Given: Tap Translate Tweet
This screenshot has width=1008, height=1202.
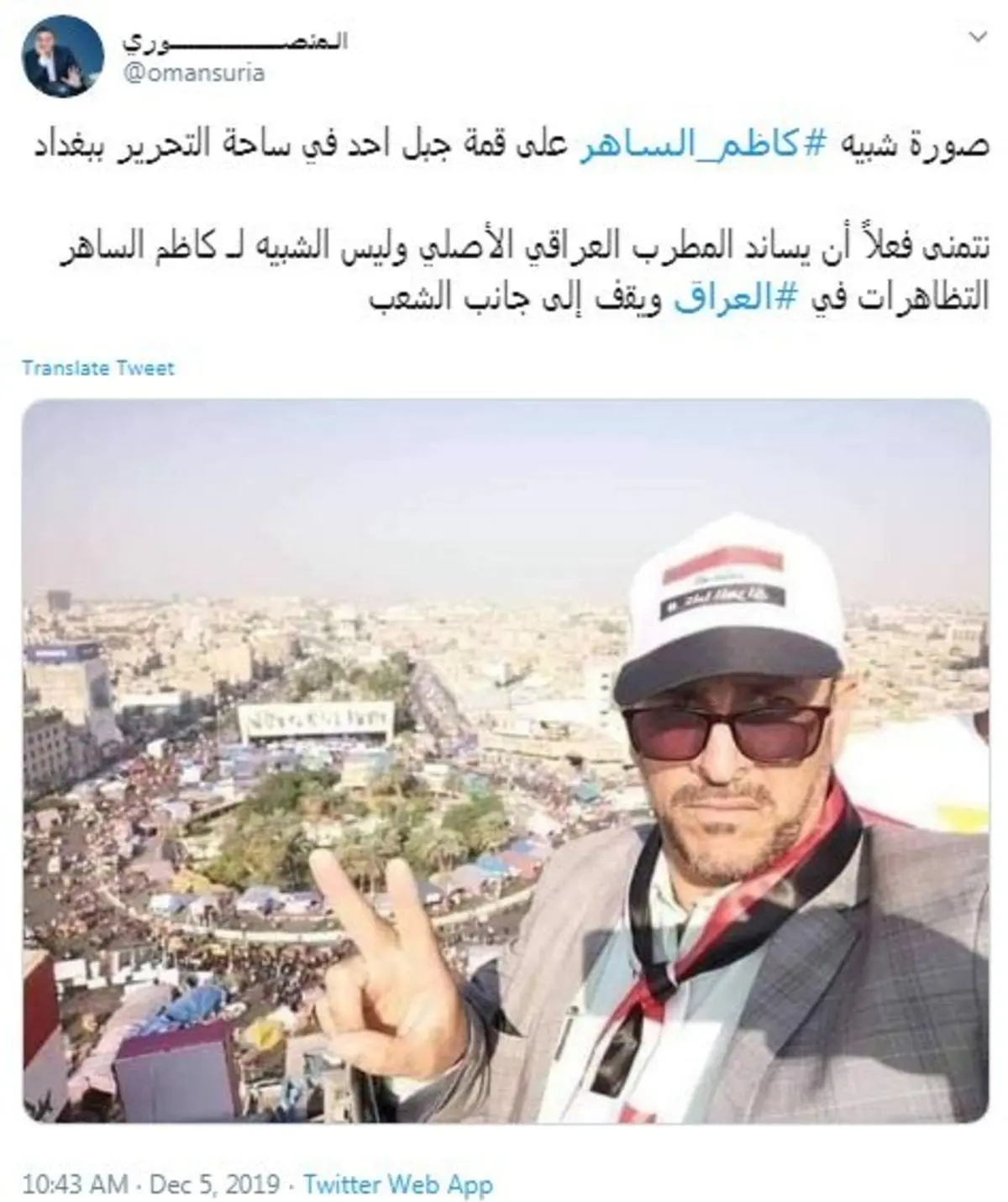Looking at the screenshot, I should click(97, 368).
